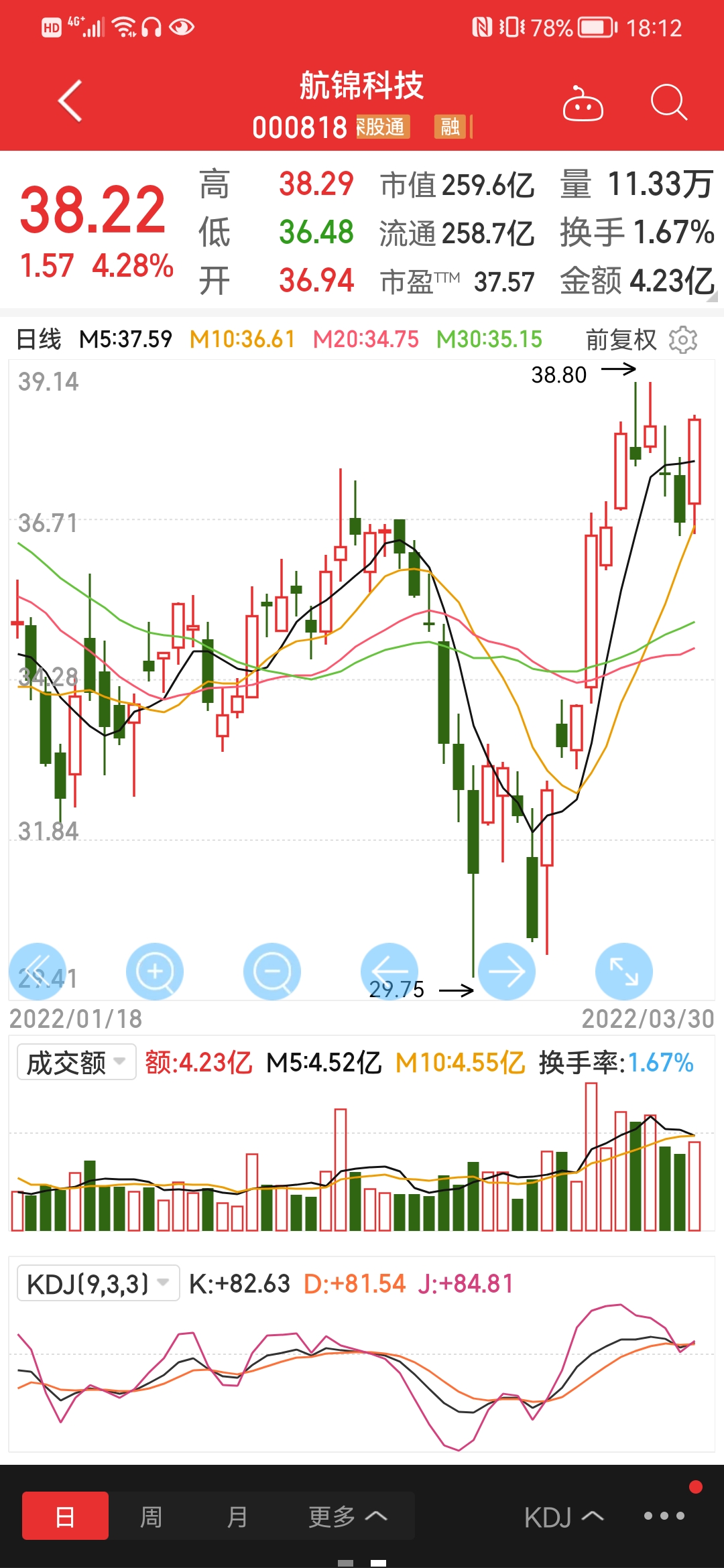The height and width of the screenshot is (1568, 724).
Task: Tap 前复权 adjustment option
Action: (621, 340)
